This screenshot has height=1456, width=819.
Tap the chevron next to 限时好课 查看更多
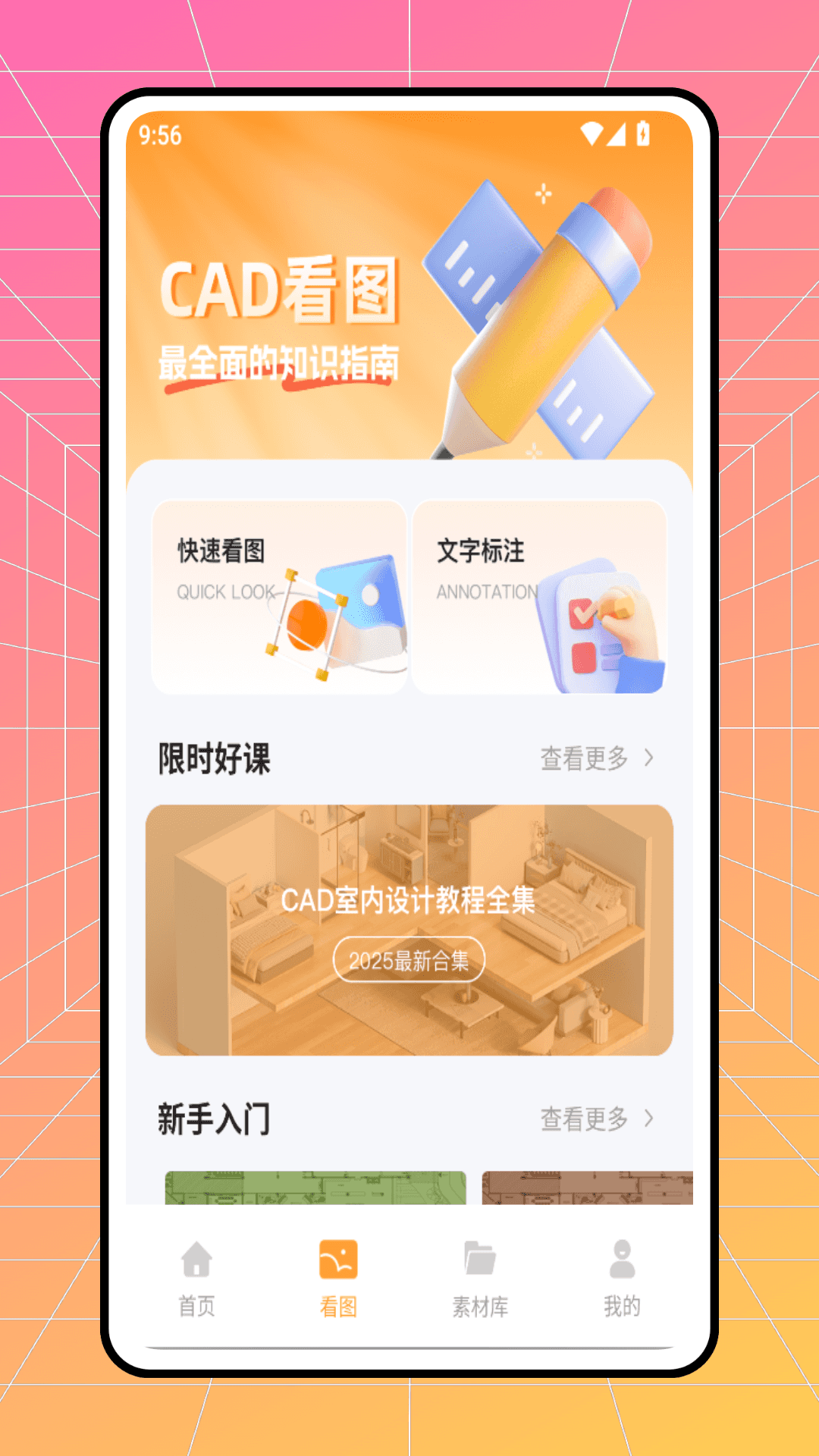[649, 756]
